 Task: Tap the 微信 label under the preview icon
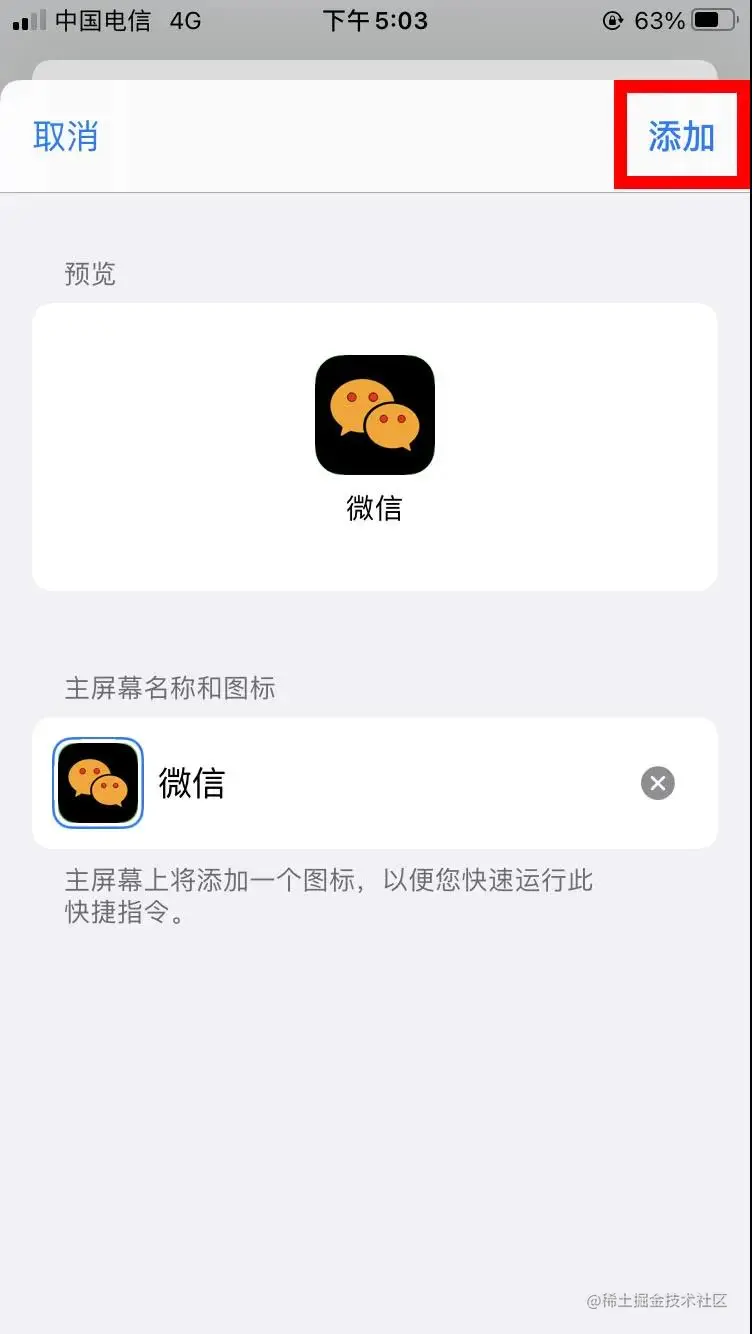pos(375,510)
